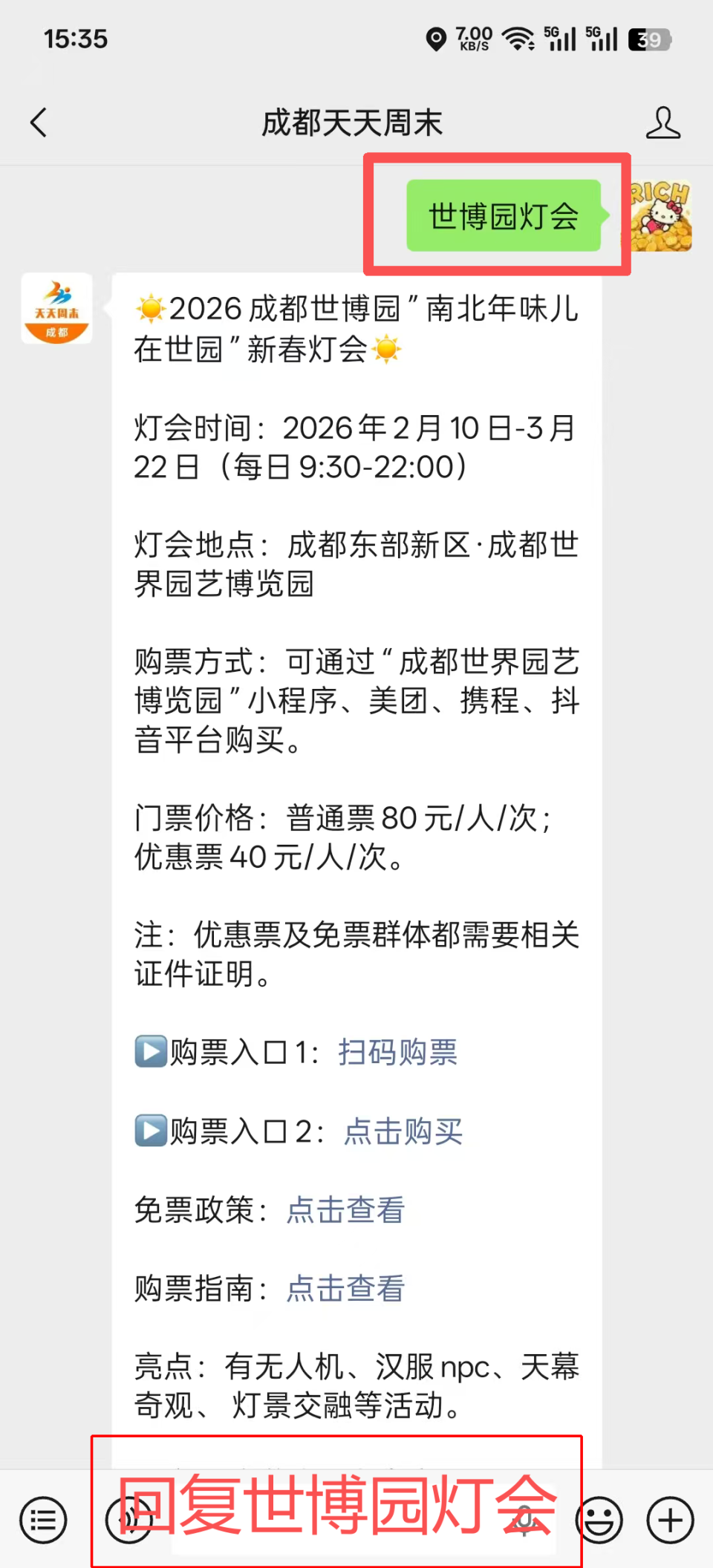Open the 点击购买 purchase link

point(403,1131)
